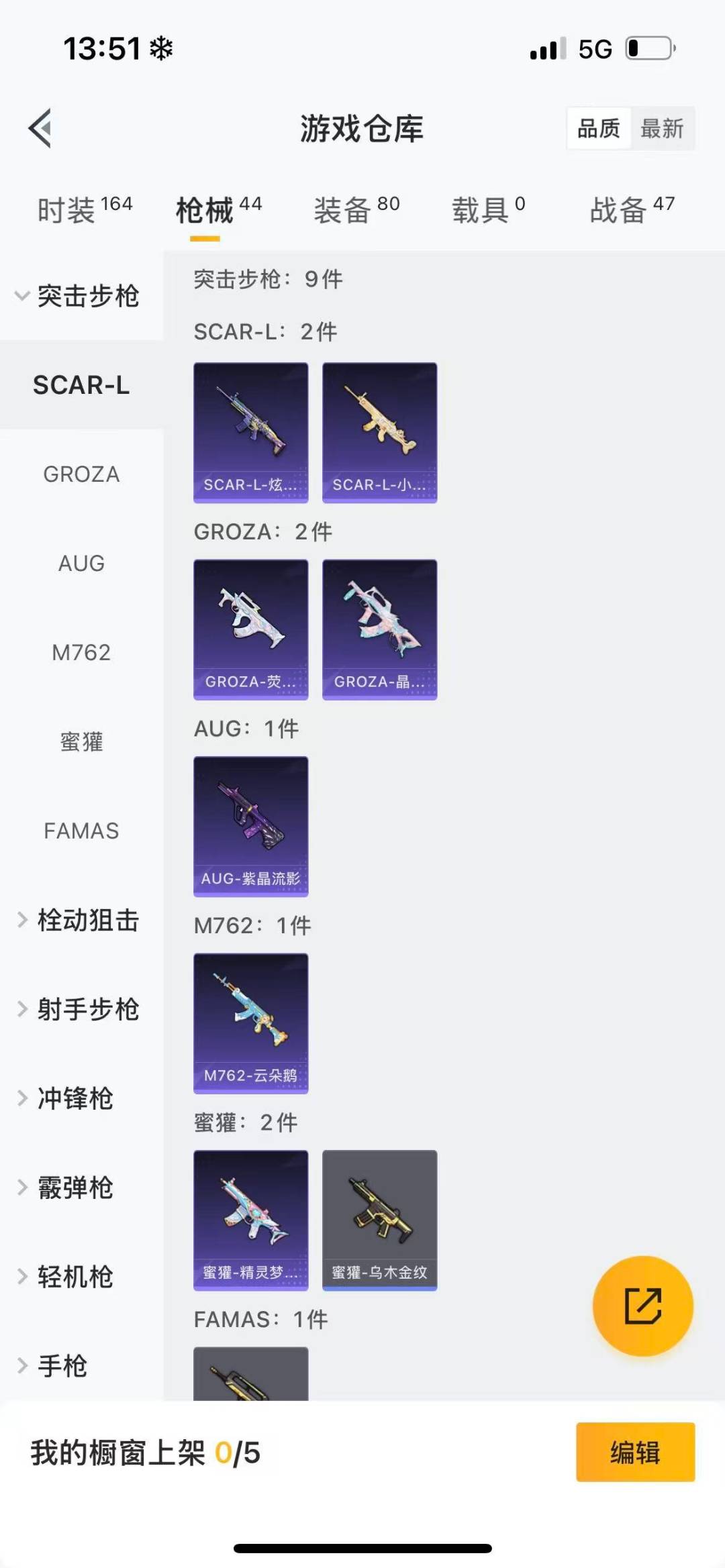725x1568 pixels.
Task: Open the AUG-紫晶流影 skin tile
Action: (x=251, y=826)
